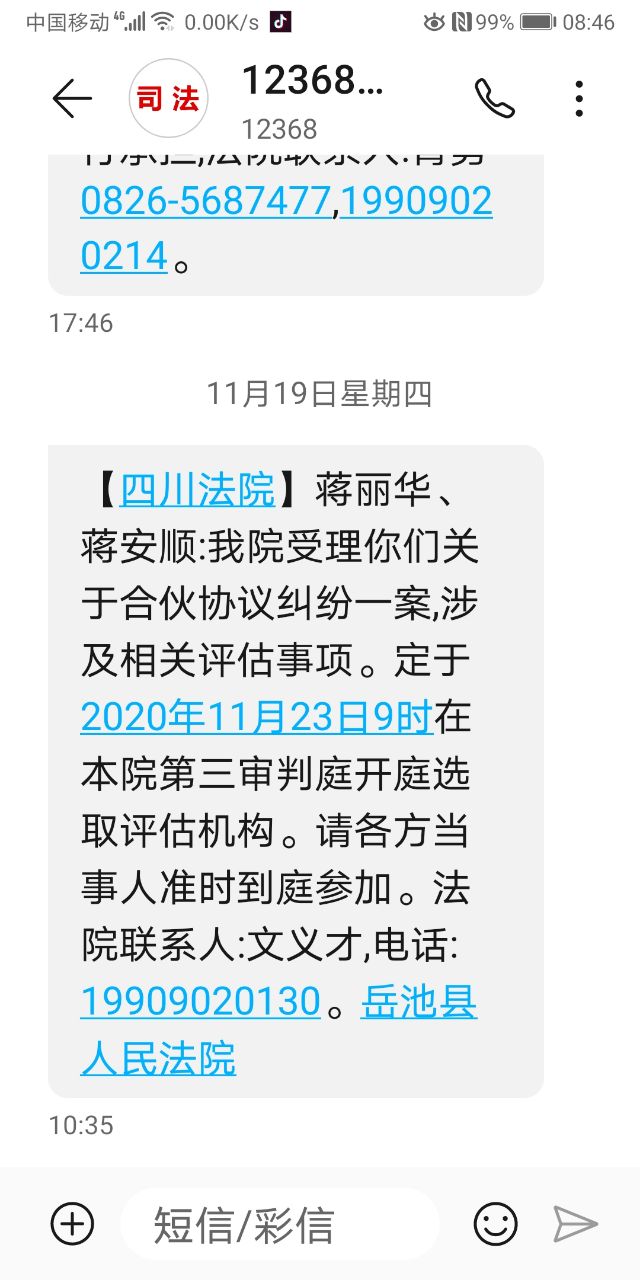Open the emoji picker
Screen dimensions: 640x1280
coord(496,1224)
